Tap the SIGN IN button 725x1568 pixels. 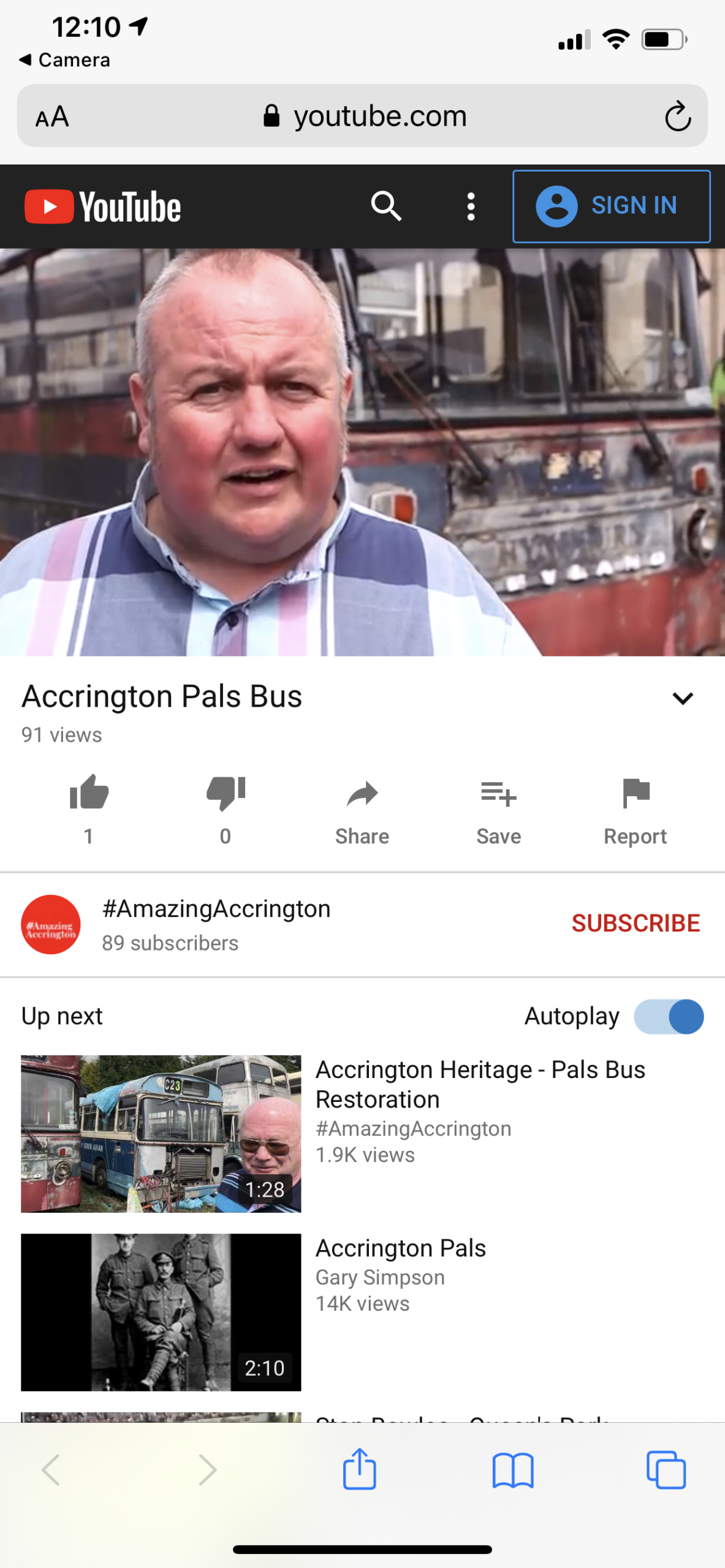click(x=611, y=206)
